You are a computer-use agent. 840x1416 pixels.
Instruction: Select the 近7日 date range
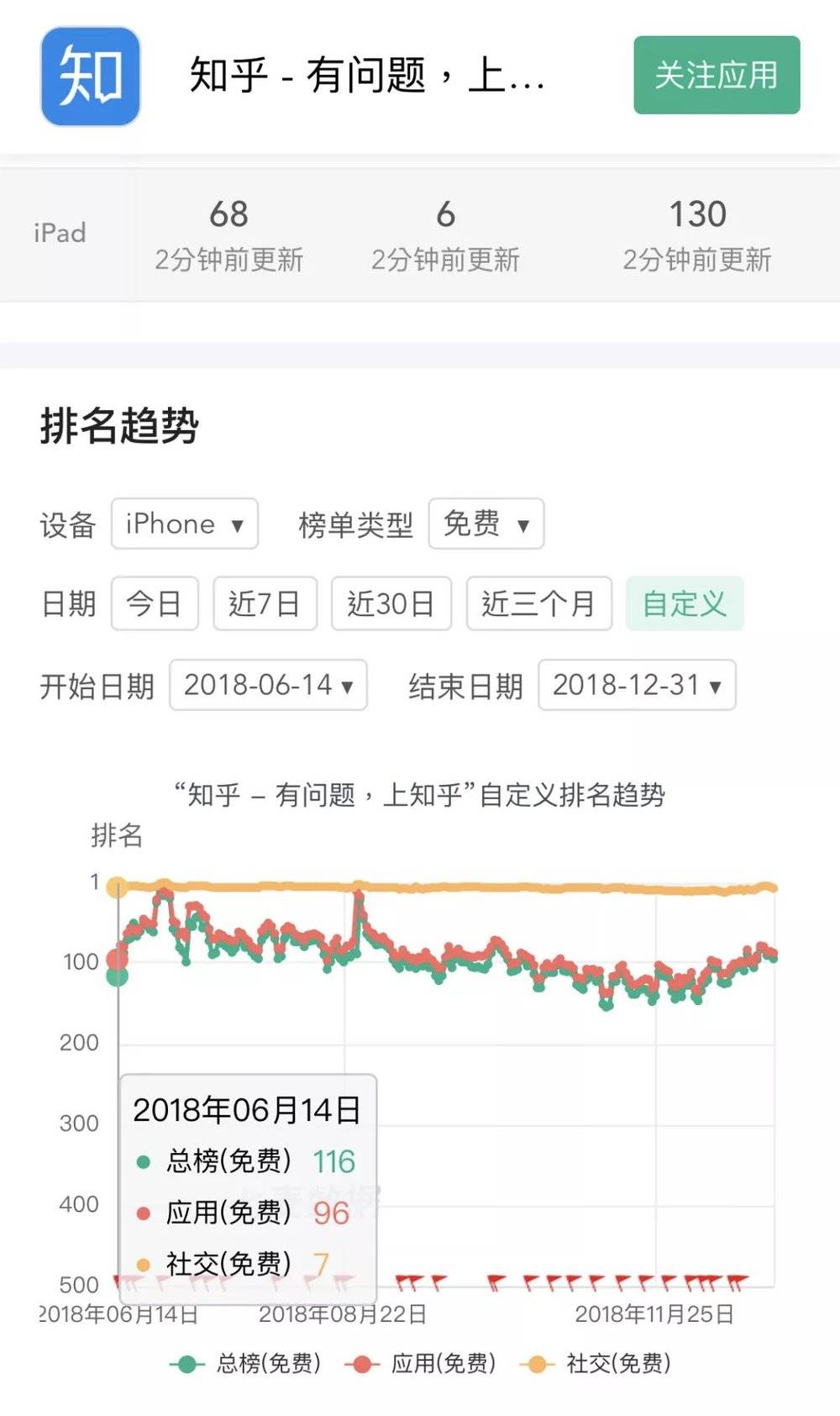click(x=265, y=603)
